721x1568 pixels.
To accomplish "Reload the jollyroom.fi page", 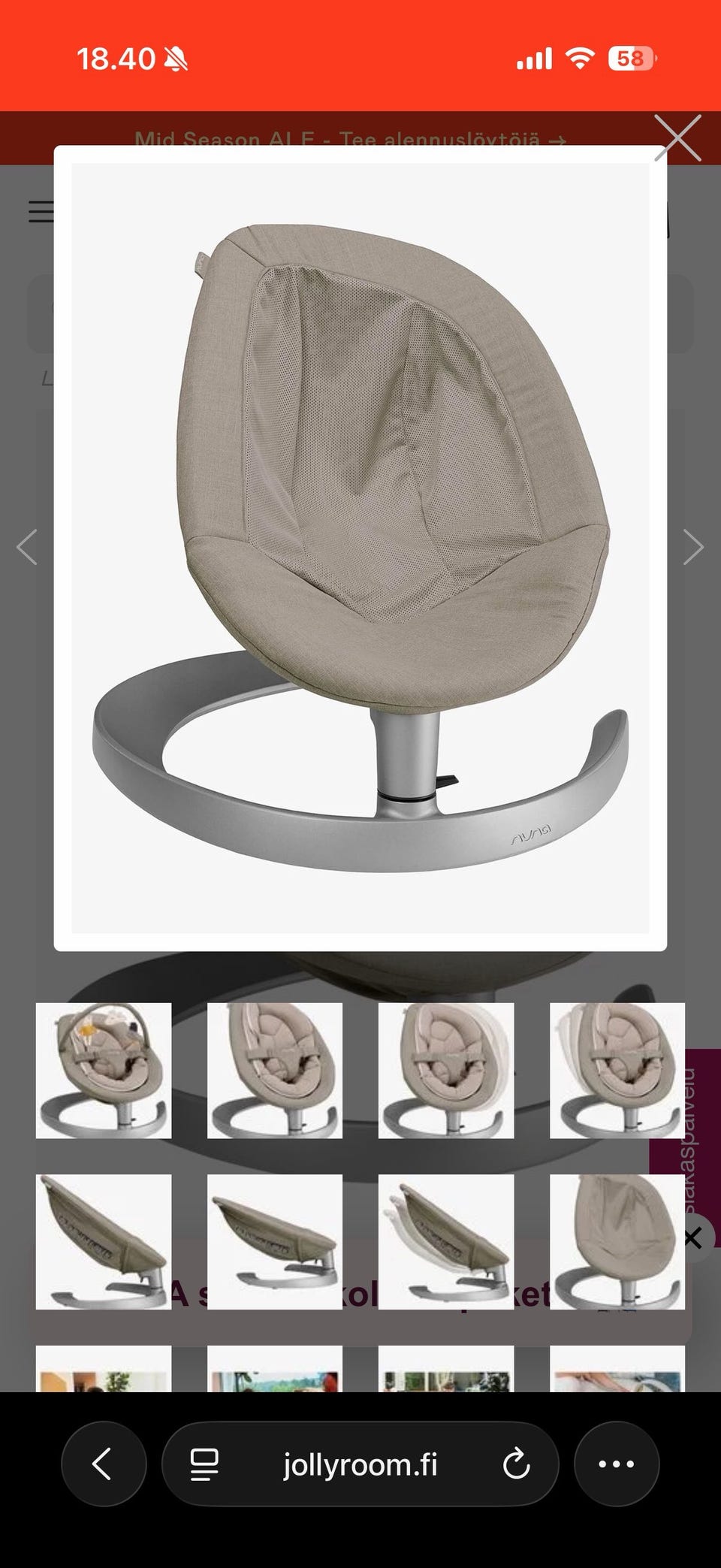I will tap(516, 1464).
